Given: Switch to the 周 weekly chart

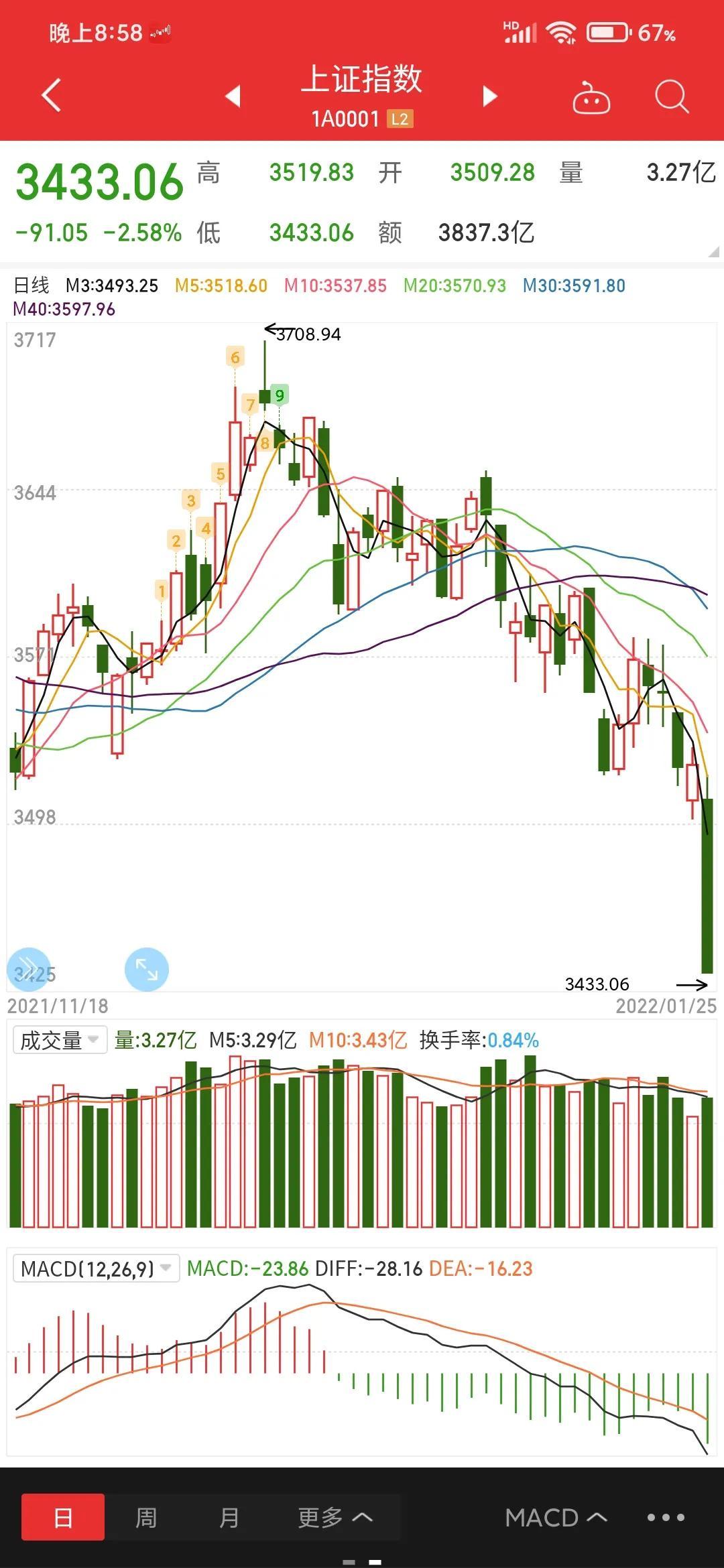Looking at the screenshot, I should click(x=146, y=1518).
